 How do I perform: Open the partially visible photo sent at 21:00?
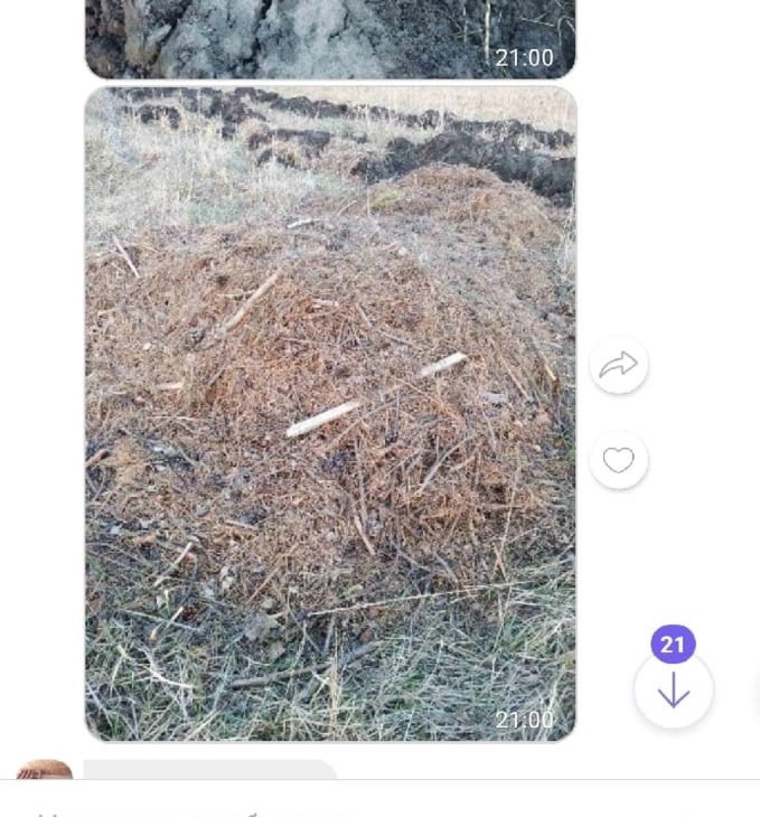click(330, 37)
